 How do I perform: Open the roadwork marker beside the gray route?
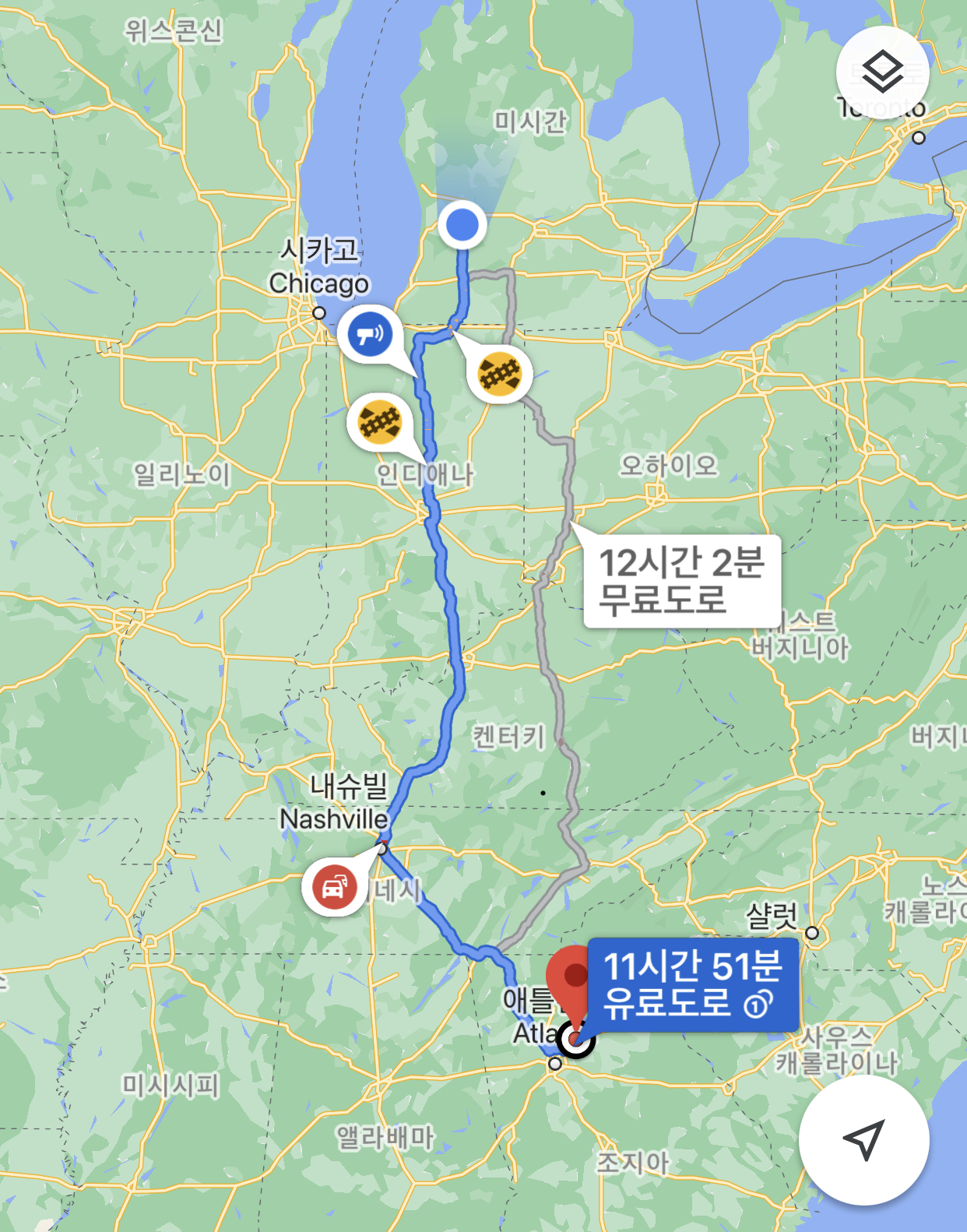click(x=499, y=374)
